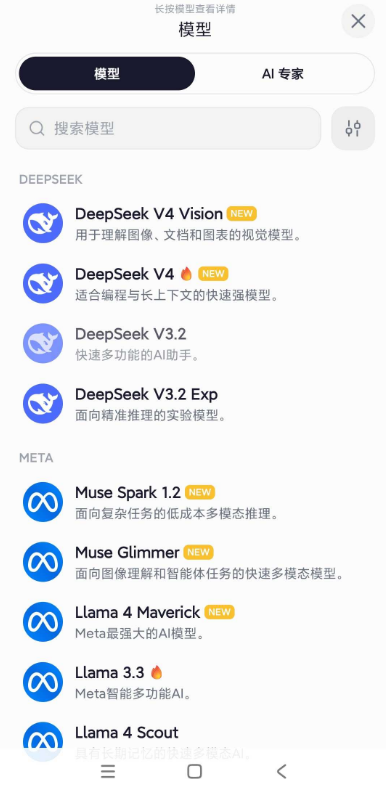Pick the Muse Glimmer model
Image resolution: width=386 pixels, height=790 pixels.
(x=193, y=562)
